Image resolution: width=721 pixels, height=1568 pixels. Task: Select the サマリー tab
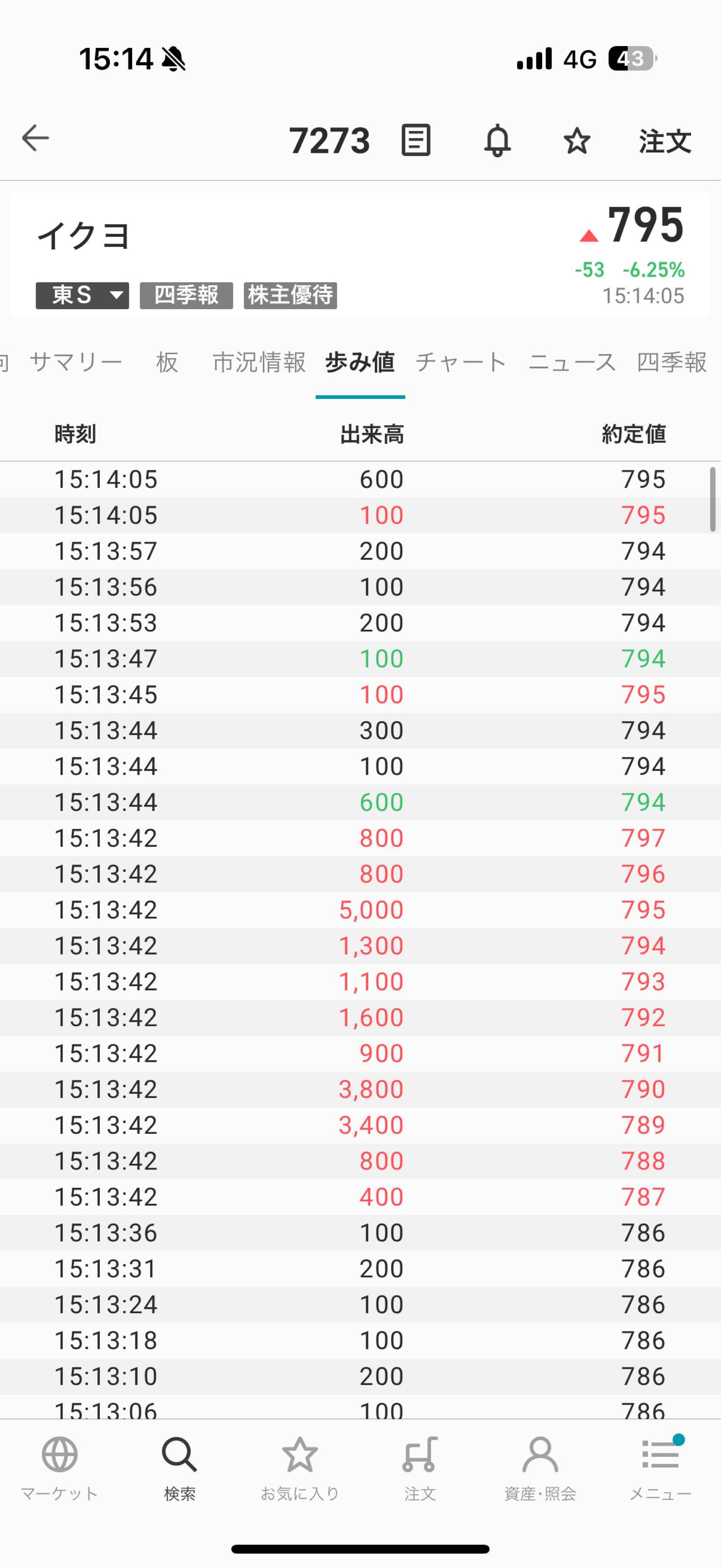pyautogui.click(x=78, y=362)
